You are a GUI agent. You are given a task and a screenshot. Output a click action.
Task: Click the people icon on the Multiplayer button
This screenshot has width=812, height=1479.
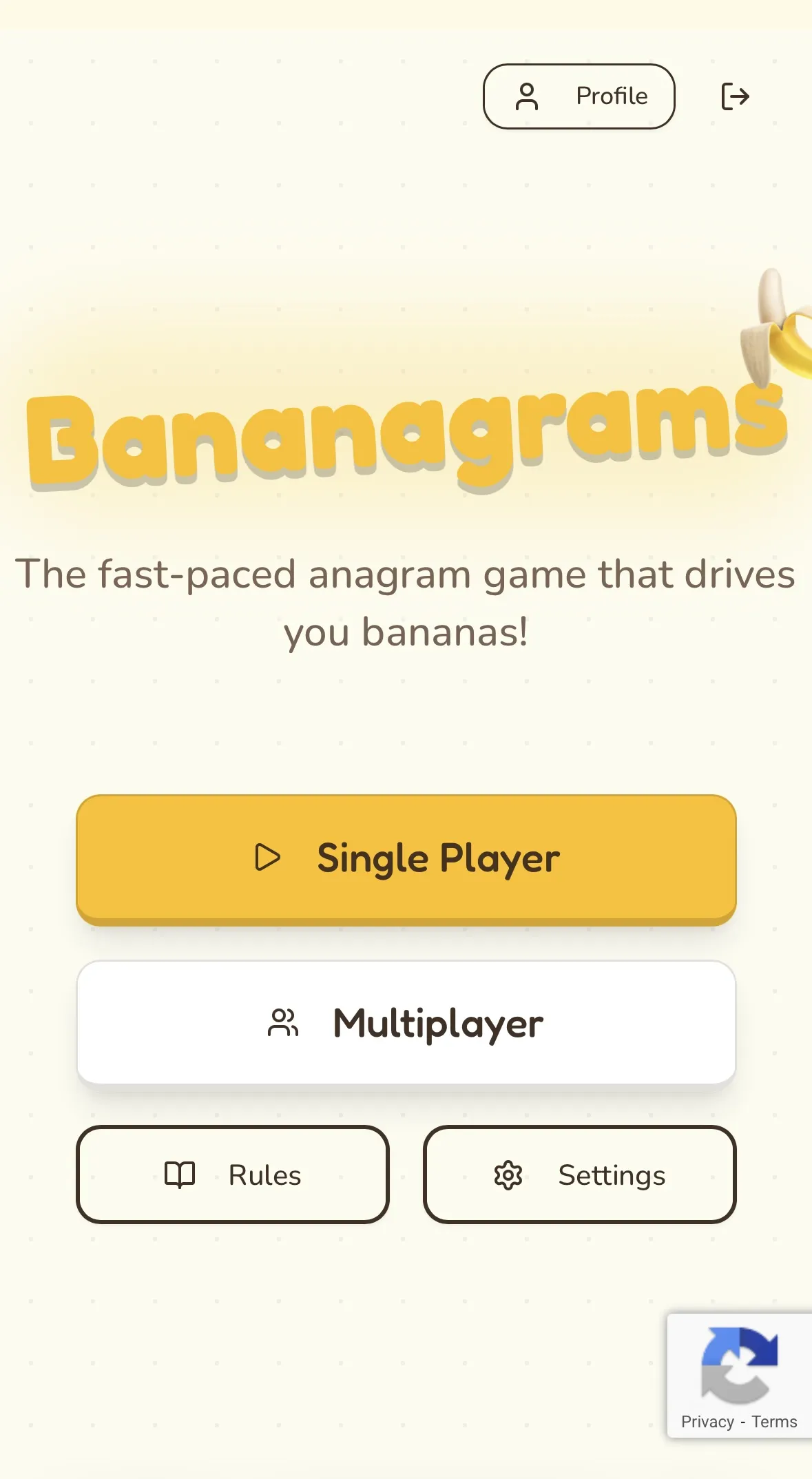coord(283,1024)
